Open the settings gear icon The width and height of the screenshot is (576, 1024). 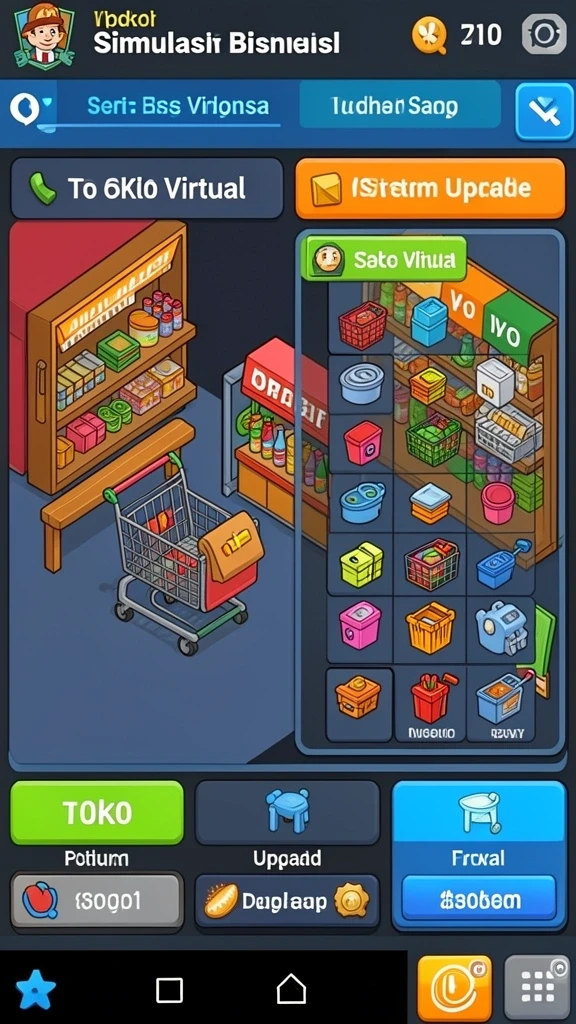pos(543,34)
